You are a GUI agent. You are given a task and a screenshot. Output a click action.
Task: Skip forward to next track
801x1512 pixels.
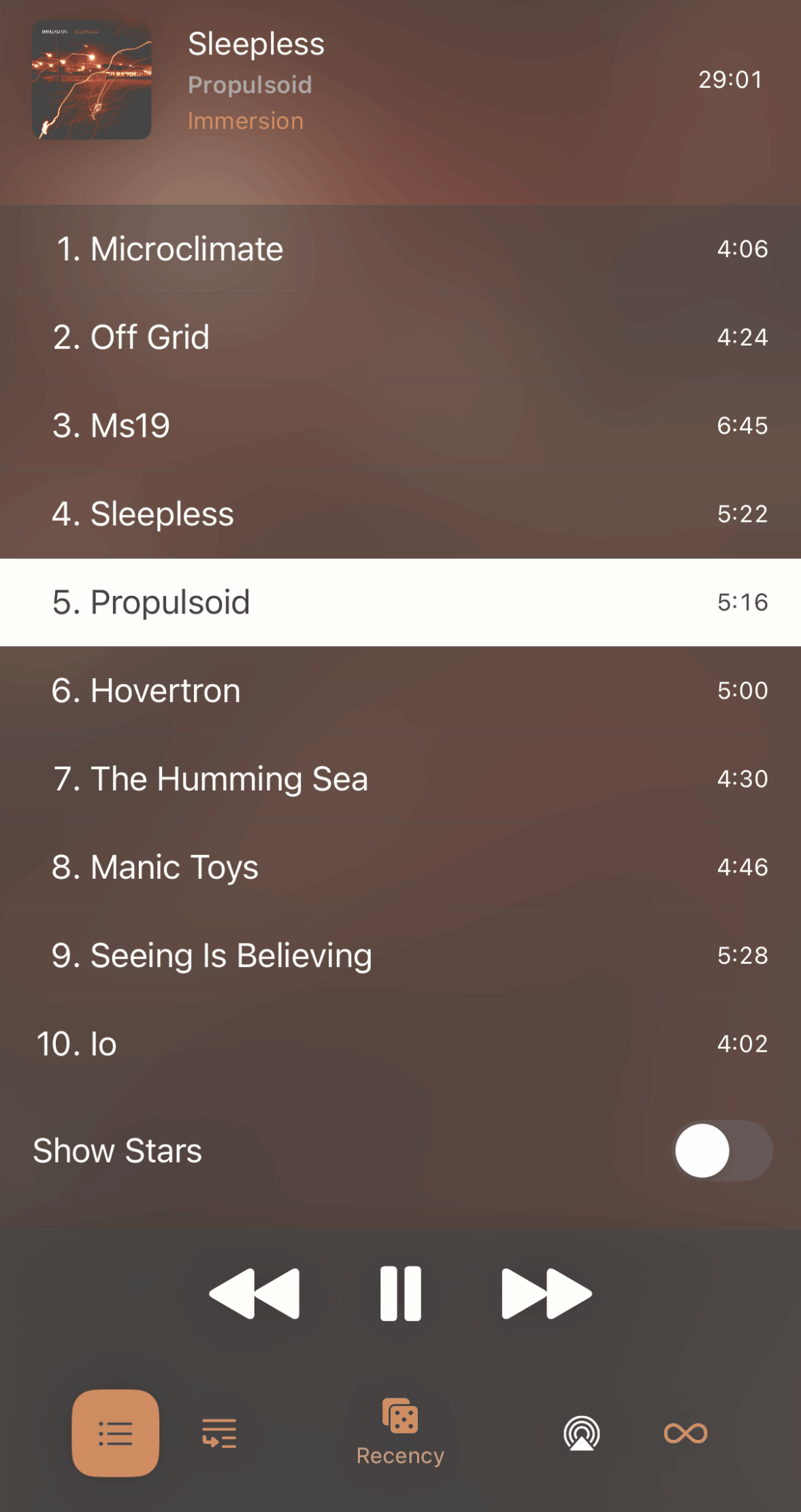click(546, 1294)
